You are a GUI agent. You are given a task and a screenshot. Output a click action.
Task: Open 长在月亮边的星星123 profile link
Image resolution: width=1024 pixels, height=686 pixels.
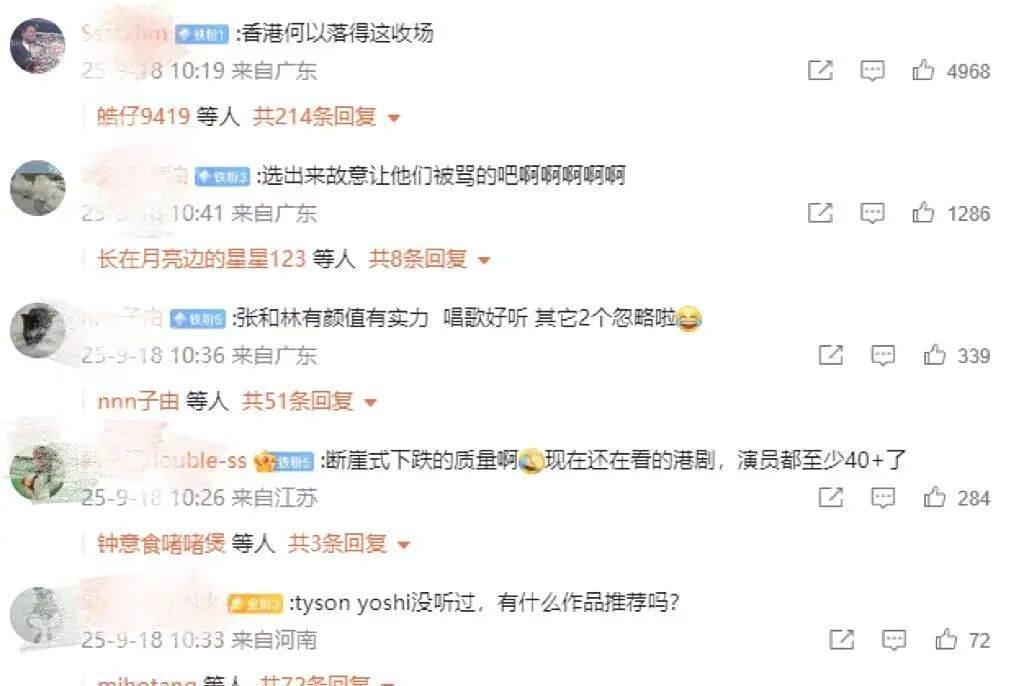click(201, 259)
